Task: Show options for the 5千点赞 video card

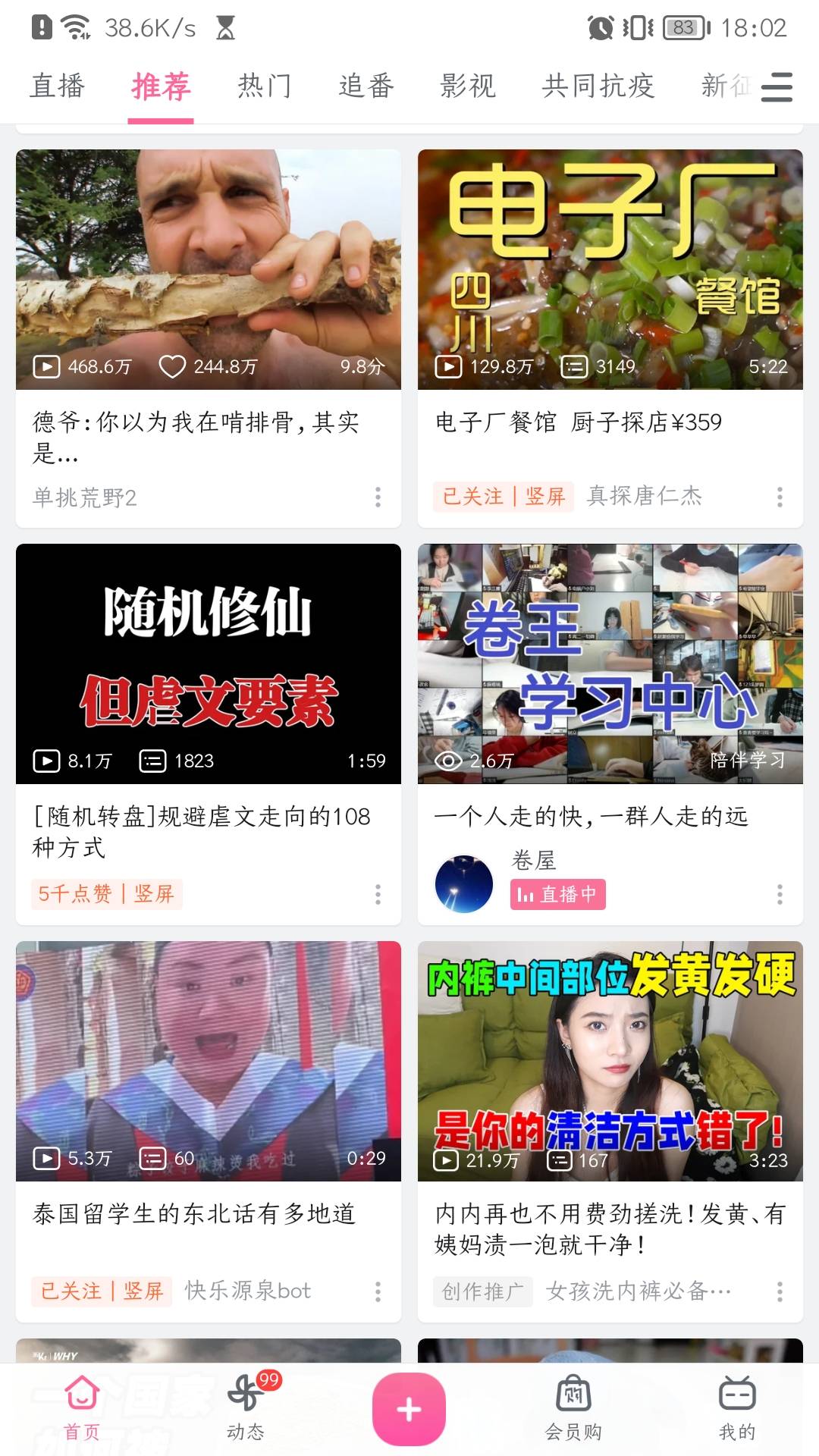Action: tap(378, 894)
